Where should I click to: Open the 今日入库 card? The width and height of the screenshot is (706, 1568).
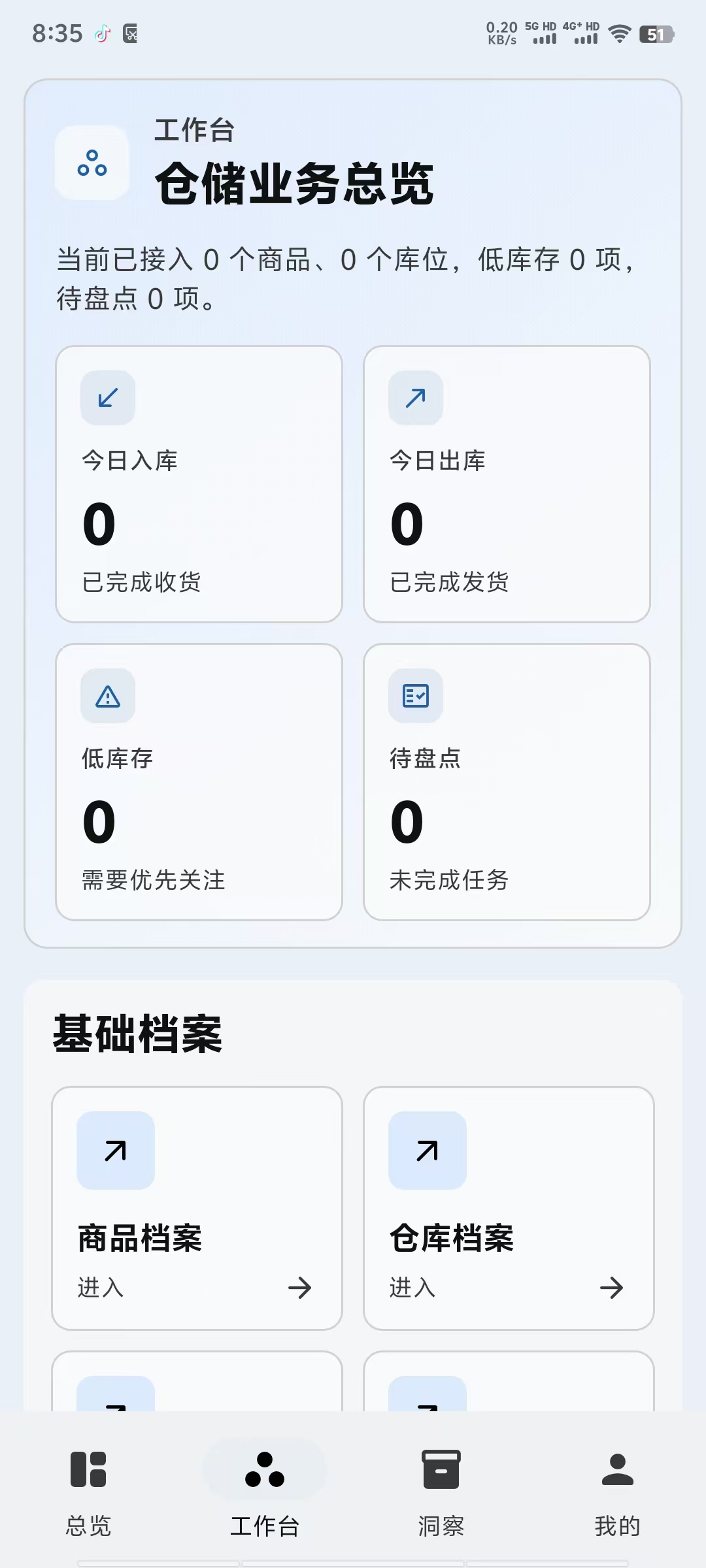point(198,483)
